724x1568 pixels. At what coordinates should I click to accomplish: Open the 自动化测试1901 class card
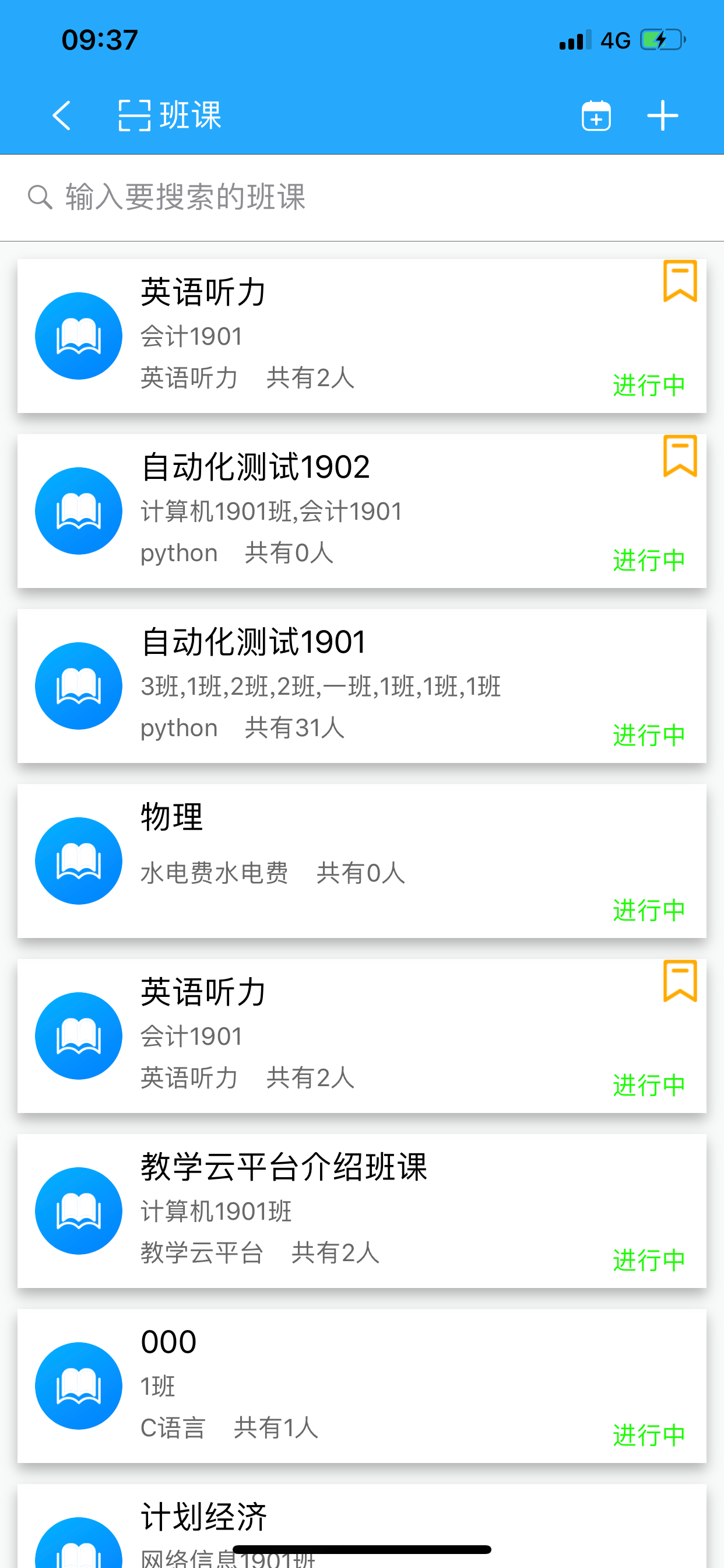coord(362,686)
